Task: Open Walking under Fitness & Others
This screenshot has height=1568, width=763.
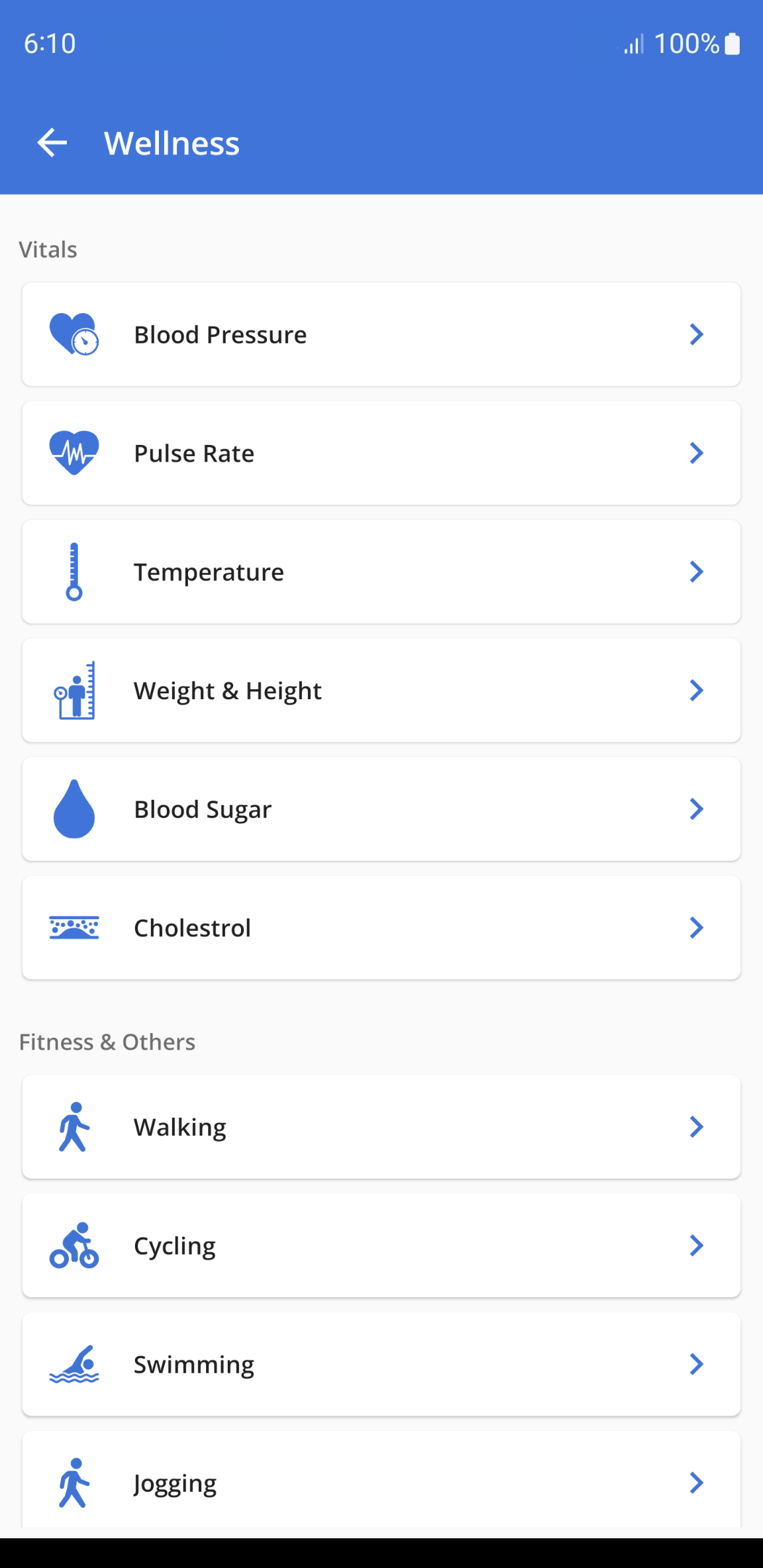Action: coord(381,1126)
